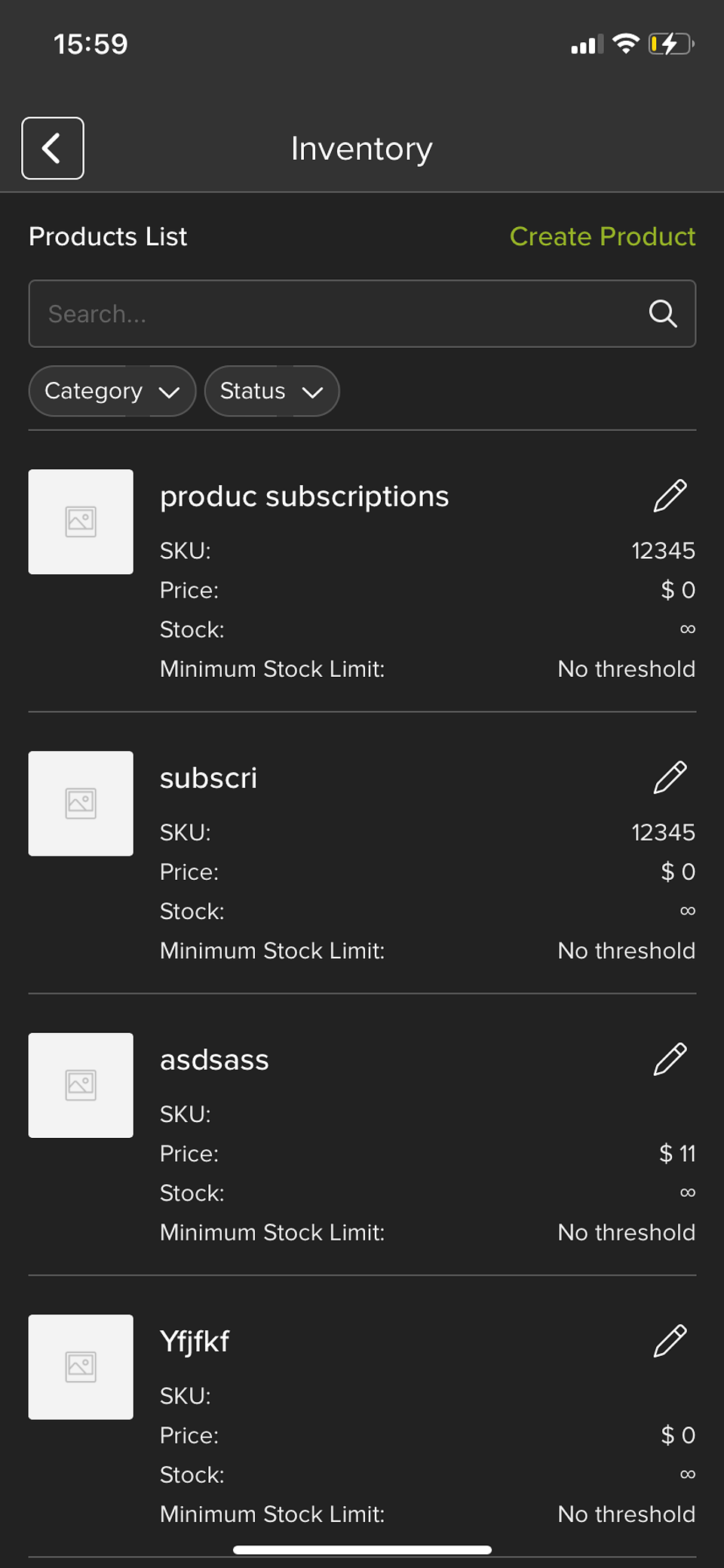This screenshot has height=1568, width=724.
Task: Select the Products List heading
Action: pos(107,236)
